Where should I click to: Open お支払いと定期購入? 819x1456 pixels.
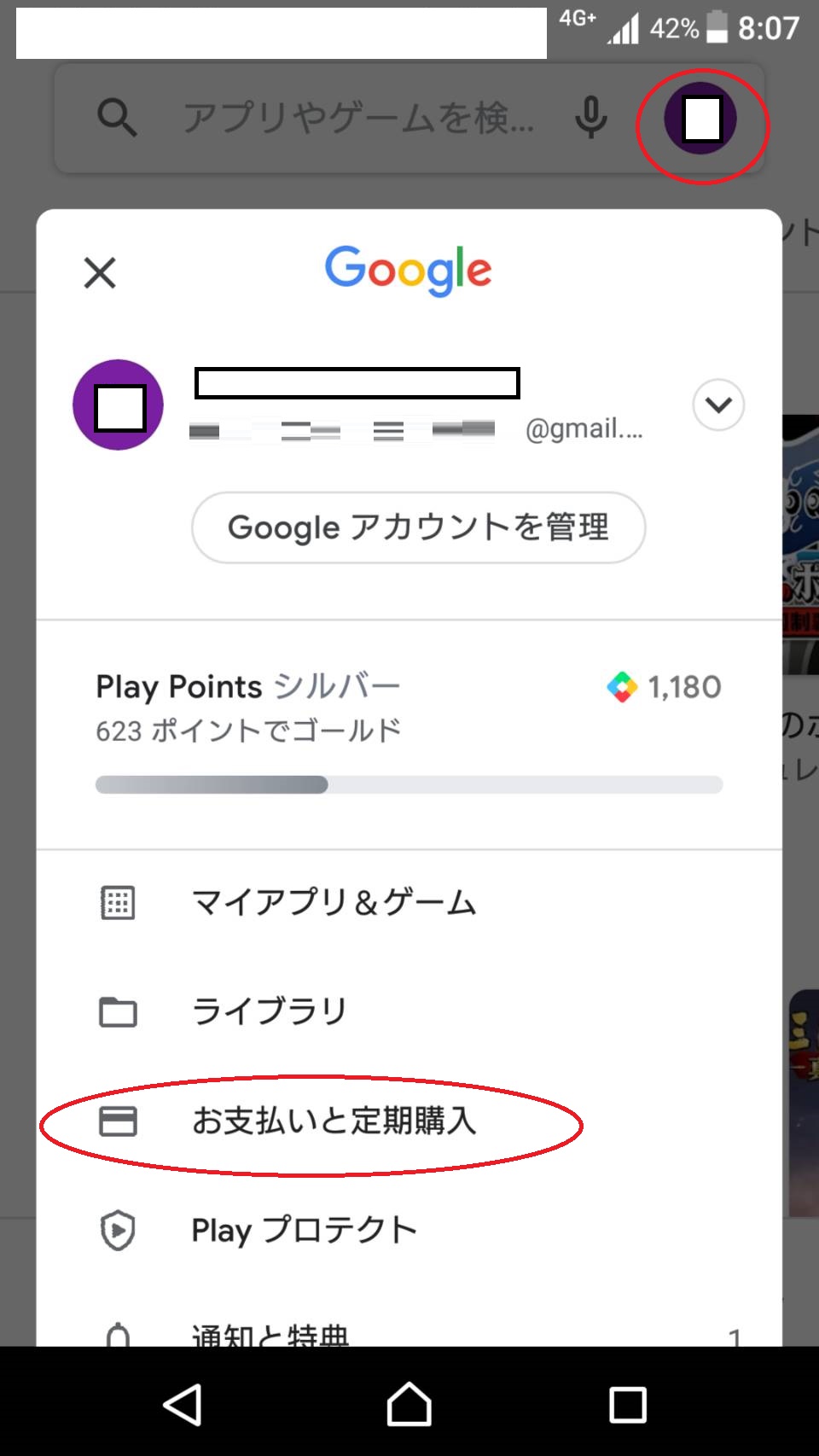[x=333, y=1121]
